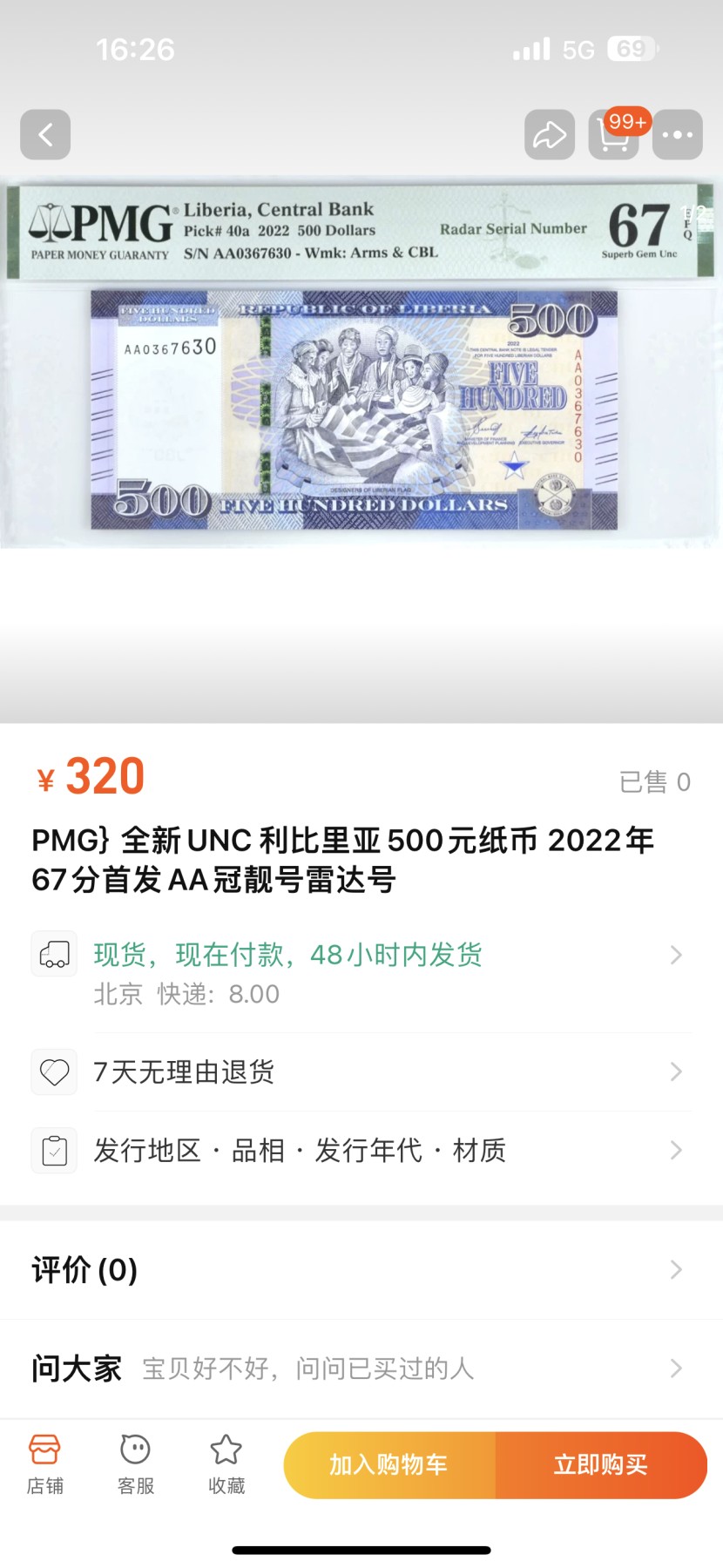The height and width of the screenshot is (1568, 723).
Task: Open the more options menu
Action: pyautogui.click(x=677, y=134)
